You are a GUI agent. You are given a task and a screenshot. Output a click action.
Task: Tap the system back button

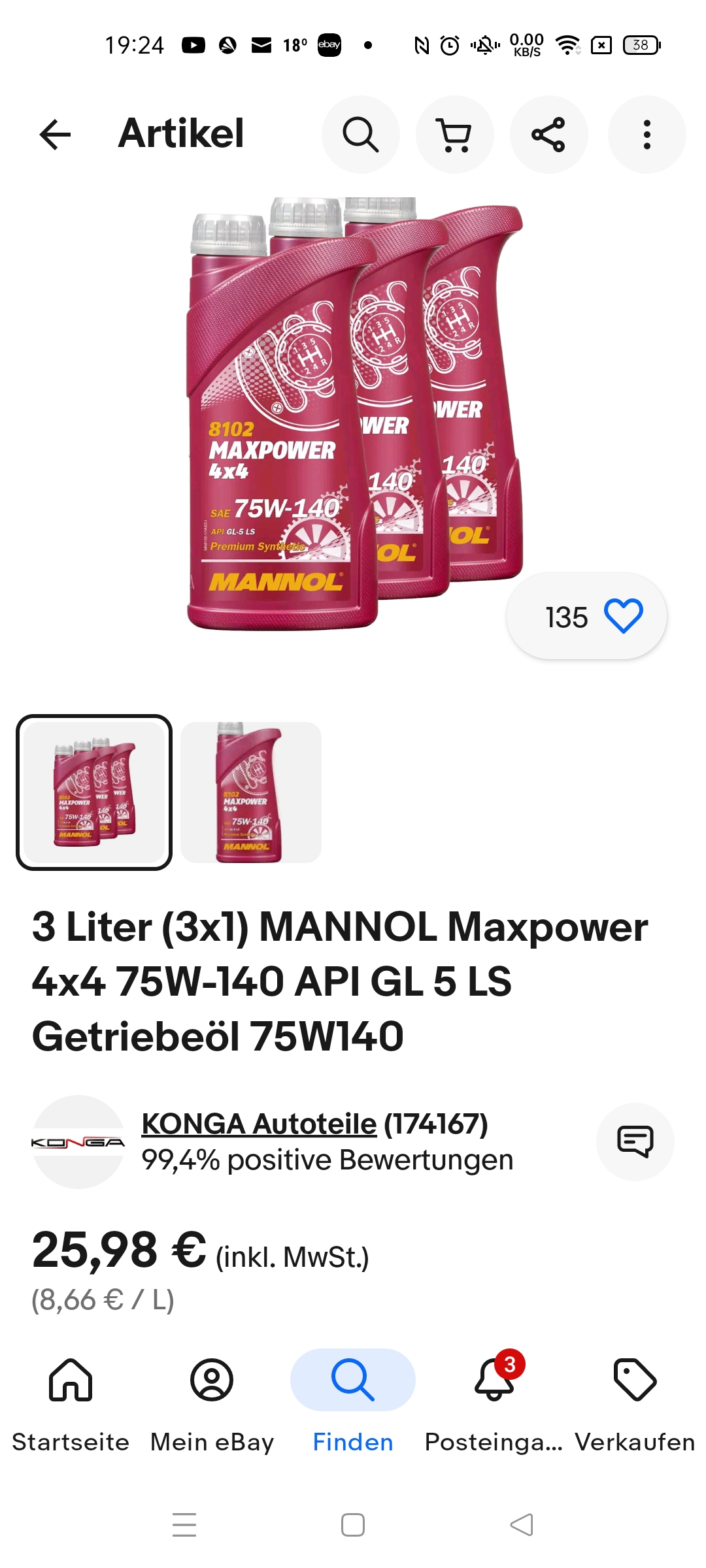522,1525
